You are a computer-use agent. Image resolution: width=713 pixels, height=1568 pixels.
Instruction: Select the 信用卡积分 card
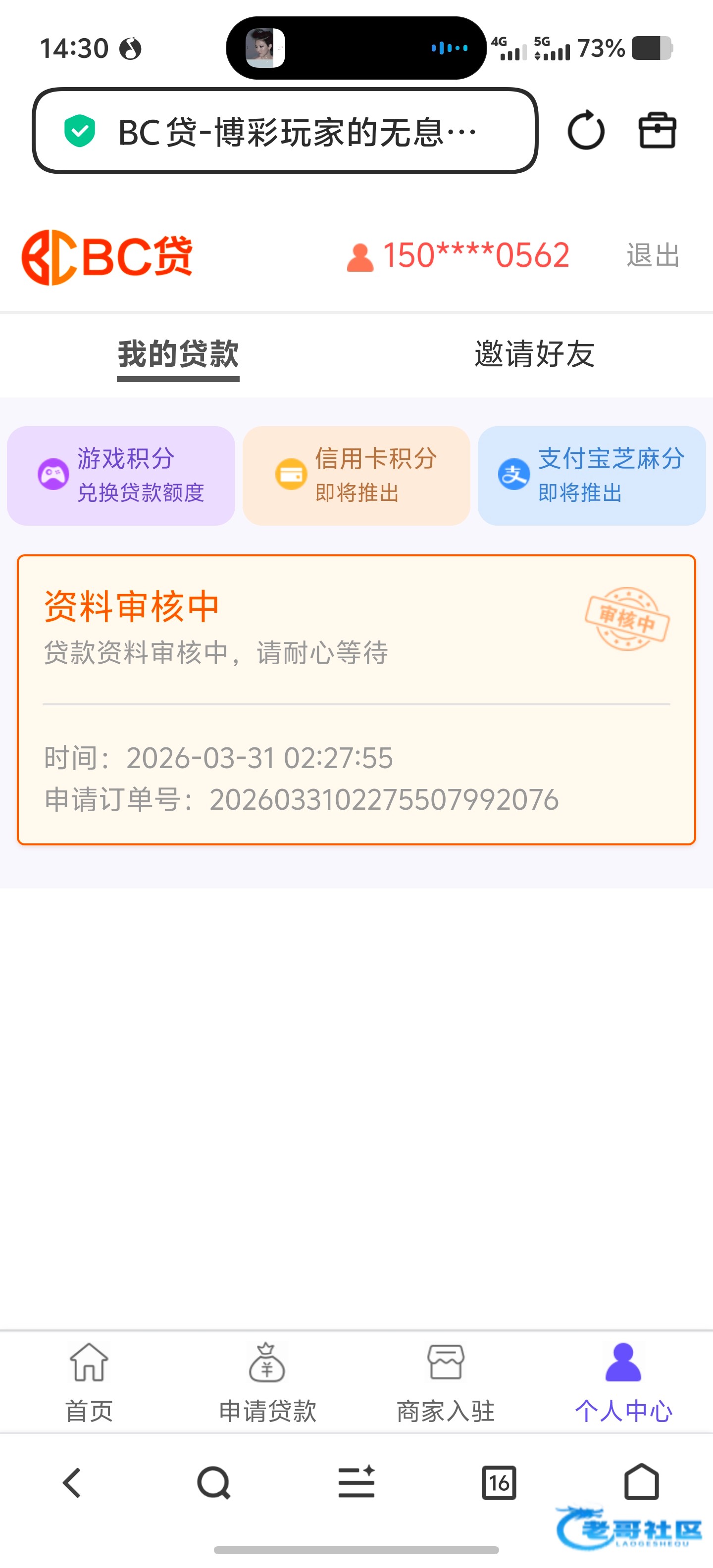pos(356,475)
